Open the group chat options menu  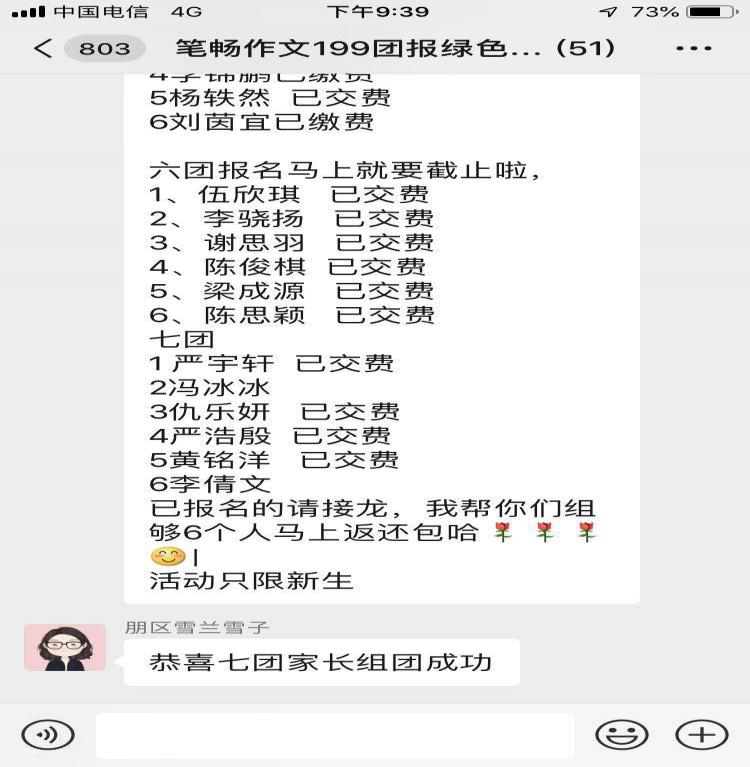(693, 48)
